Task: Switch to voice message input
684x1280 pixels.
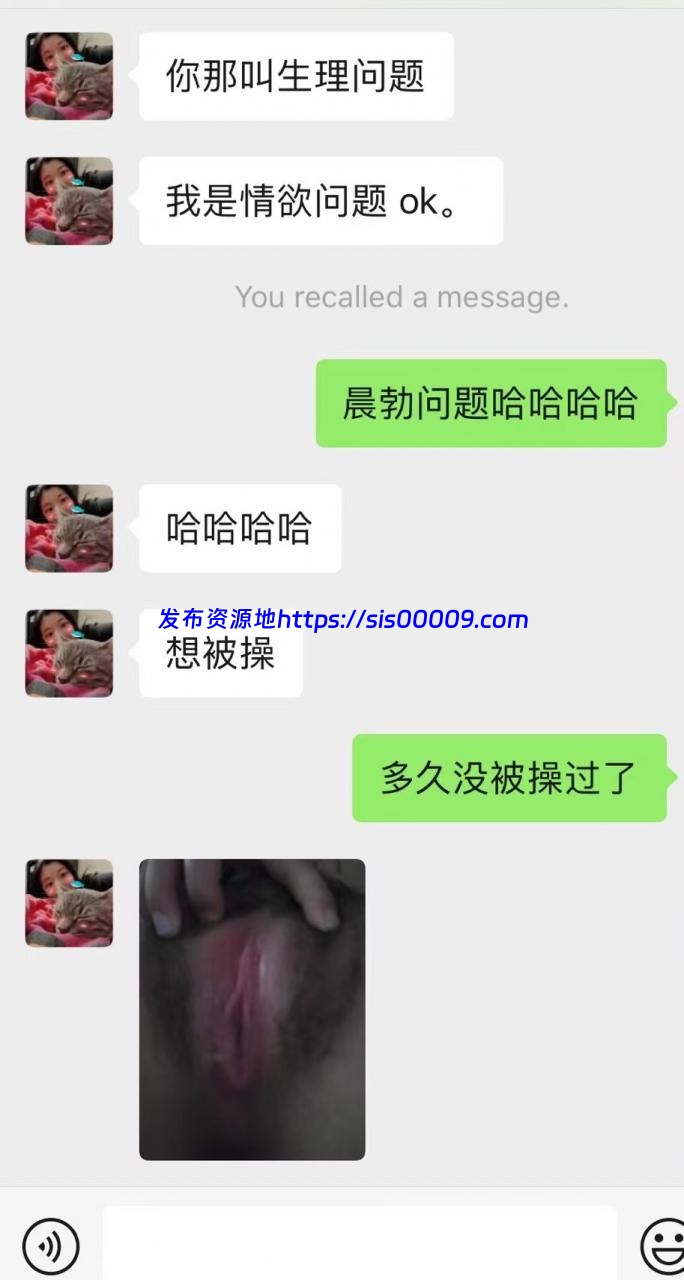Action: [x=50, y=1245]
